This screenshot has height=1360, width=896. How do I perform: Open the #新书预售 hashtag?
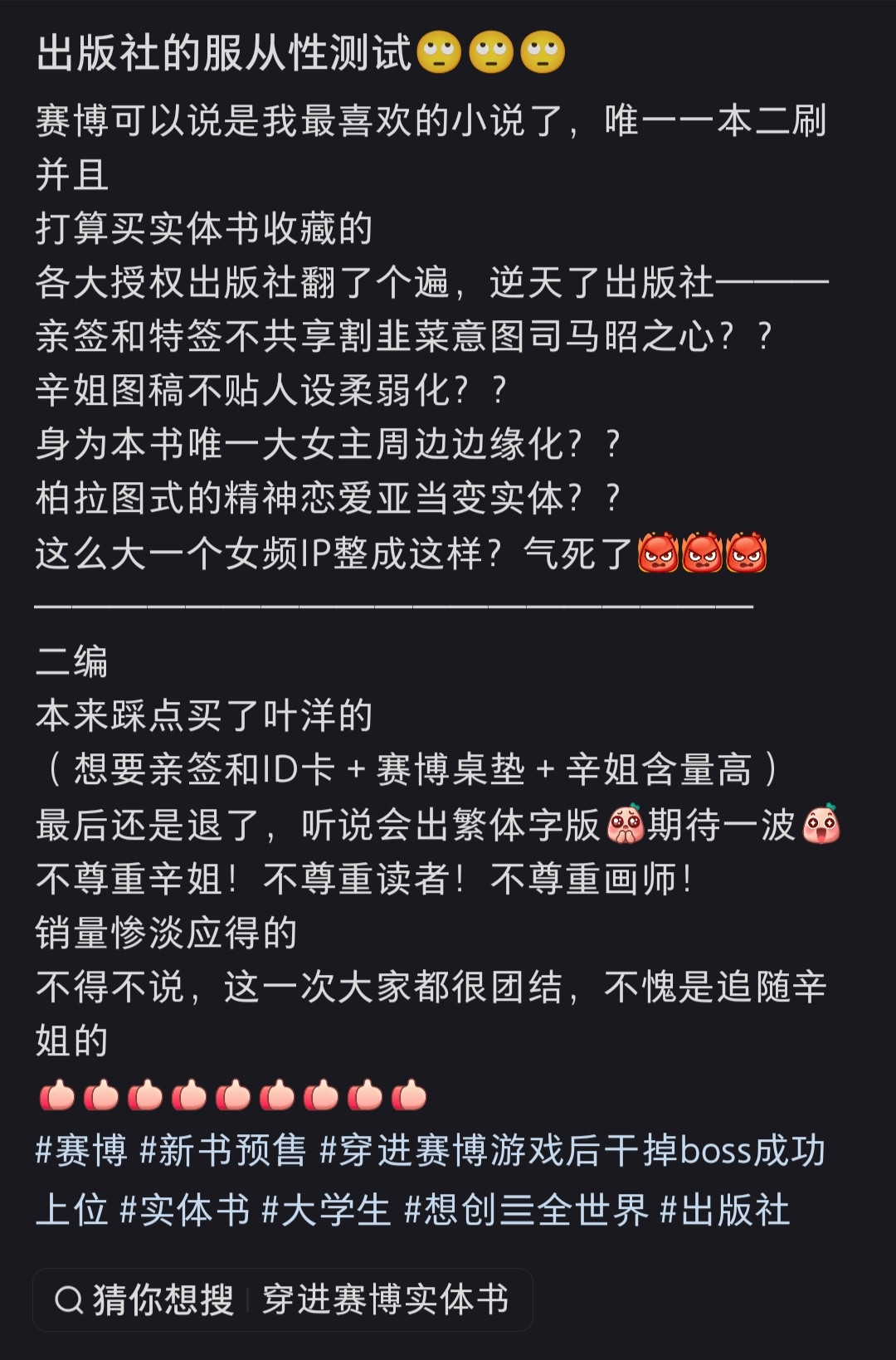(223, 1151)
